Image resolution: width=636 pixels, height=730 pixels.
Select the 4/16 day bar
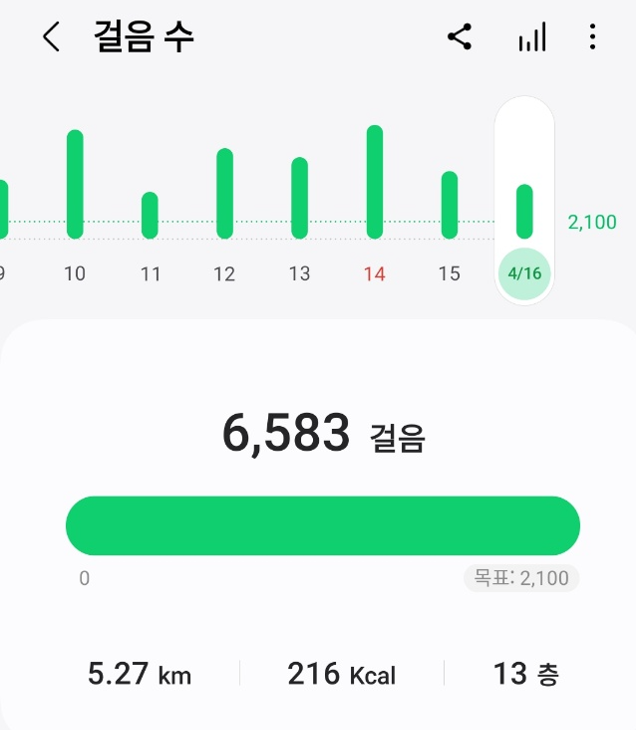[x=524, y=211]
